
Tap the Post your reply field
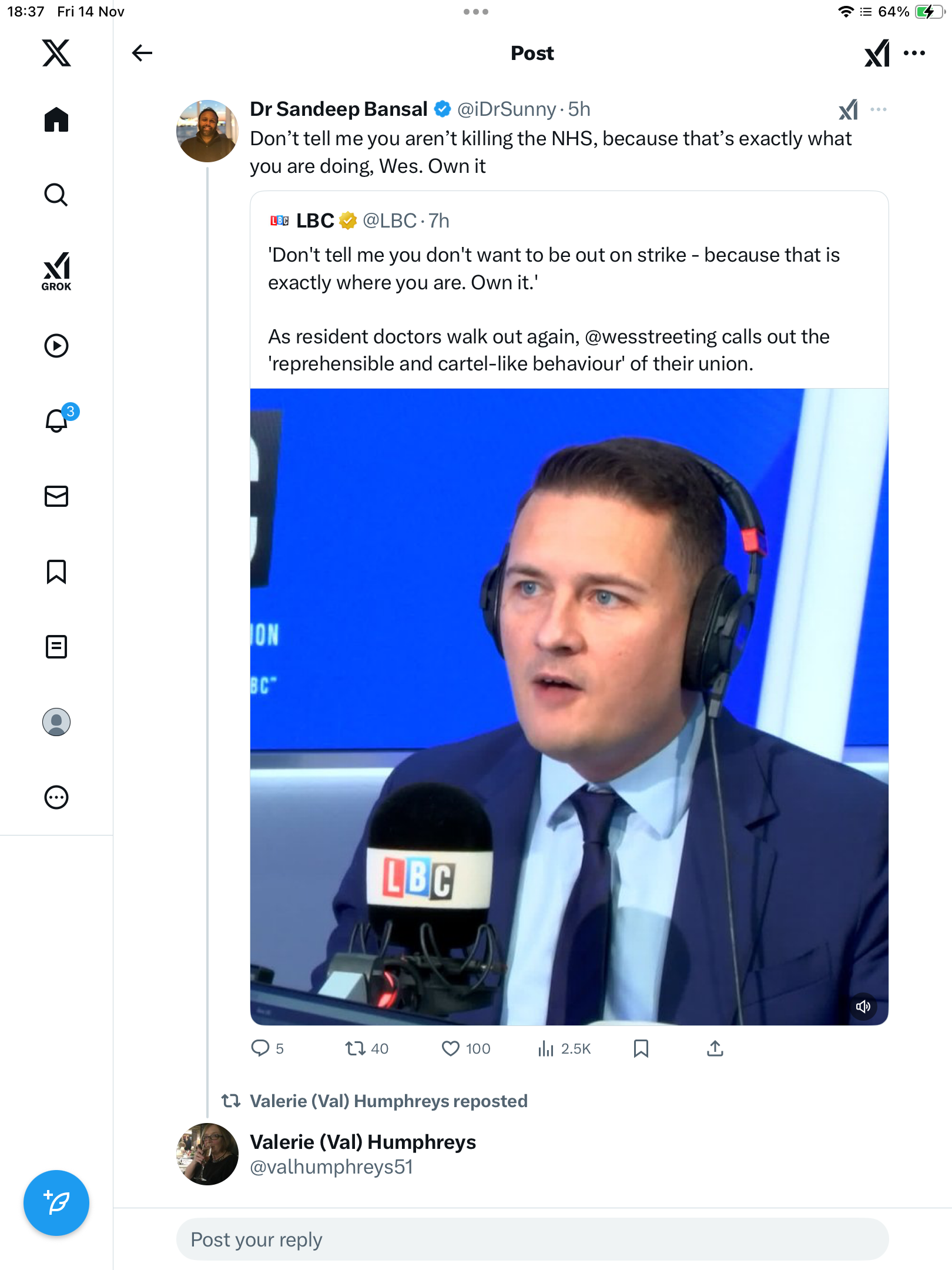[x=532, y=1239]
